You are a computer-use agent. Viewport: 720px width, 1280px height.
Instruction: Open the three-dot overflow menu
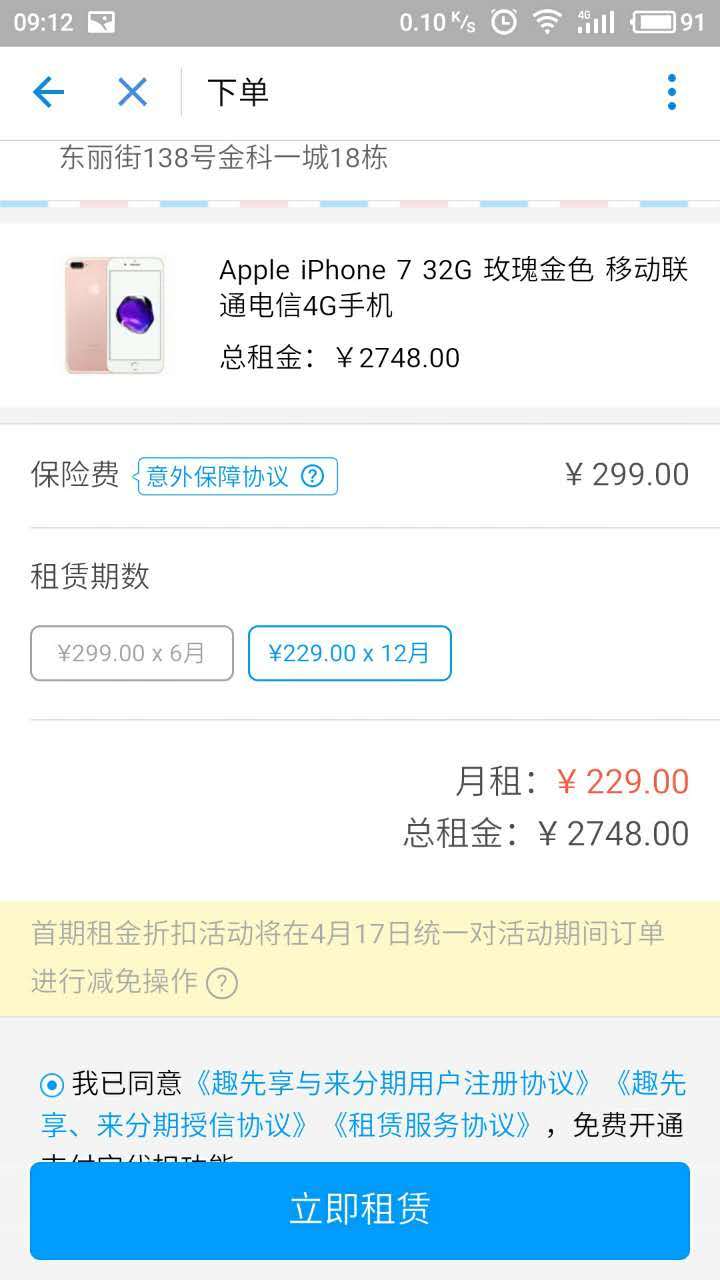[670, 91]
